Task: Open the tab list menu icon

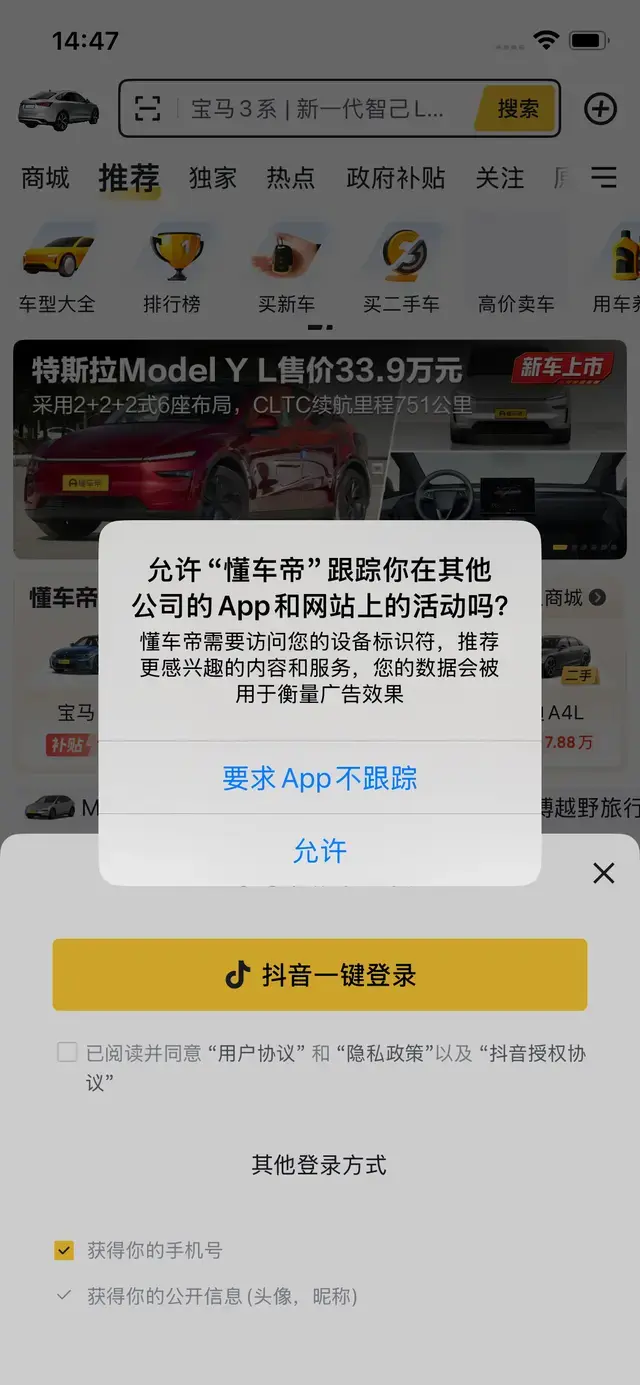Action: tap(603, 177)
